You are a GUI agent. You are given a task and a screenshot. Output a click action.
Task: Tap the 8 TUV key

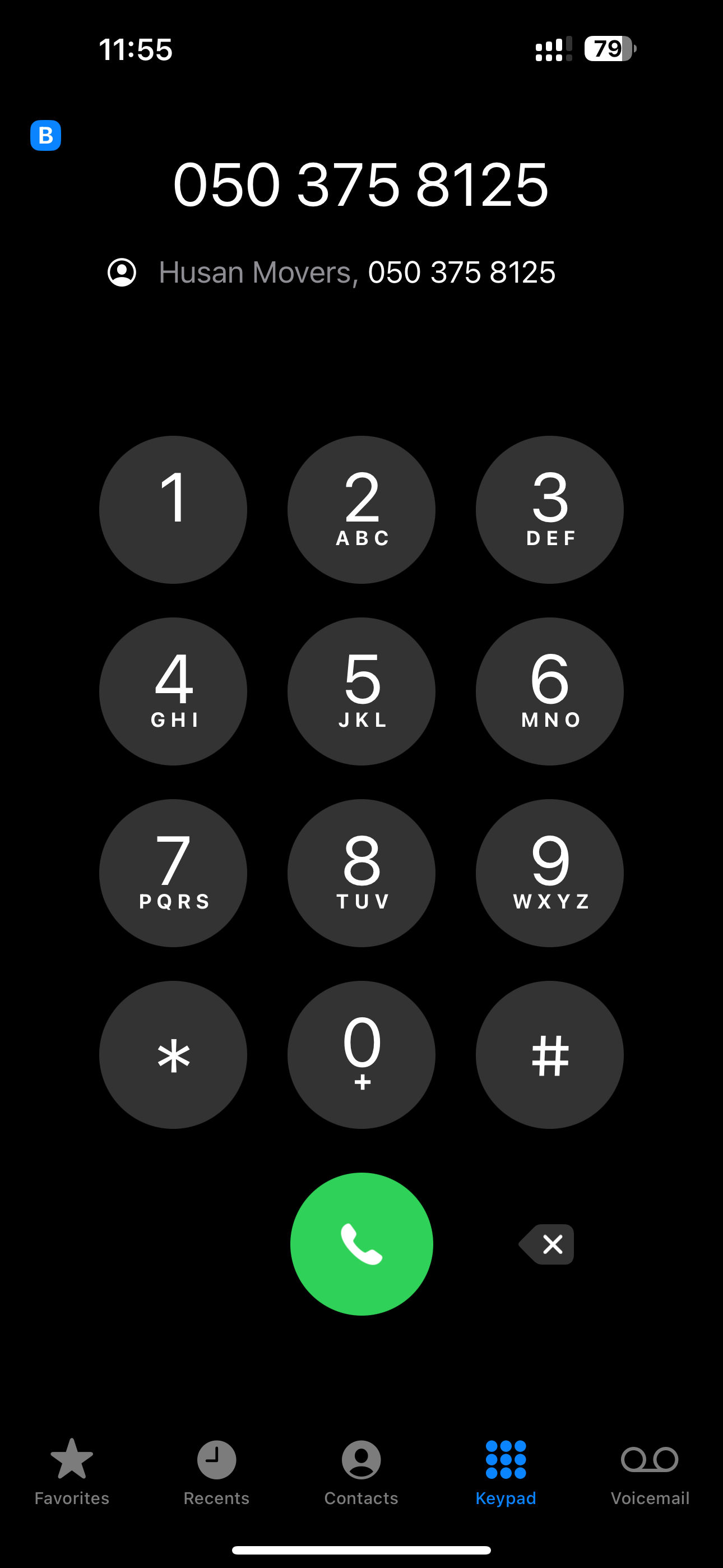(361, 873)
